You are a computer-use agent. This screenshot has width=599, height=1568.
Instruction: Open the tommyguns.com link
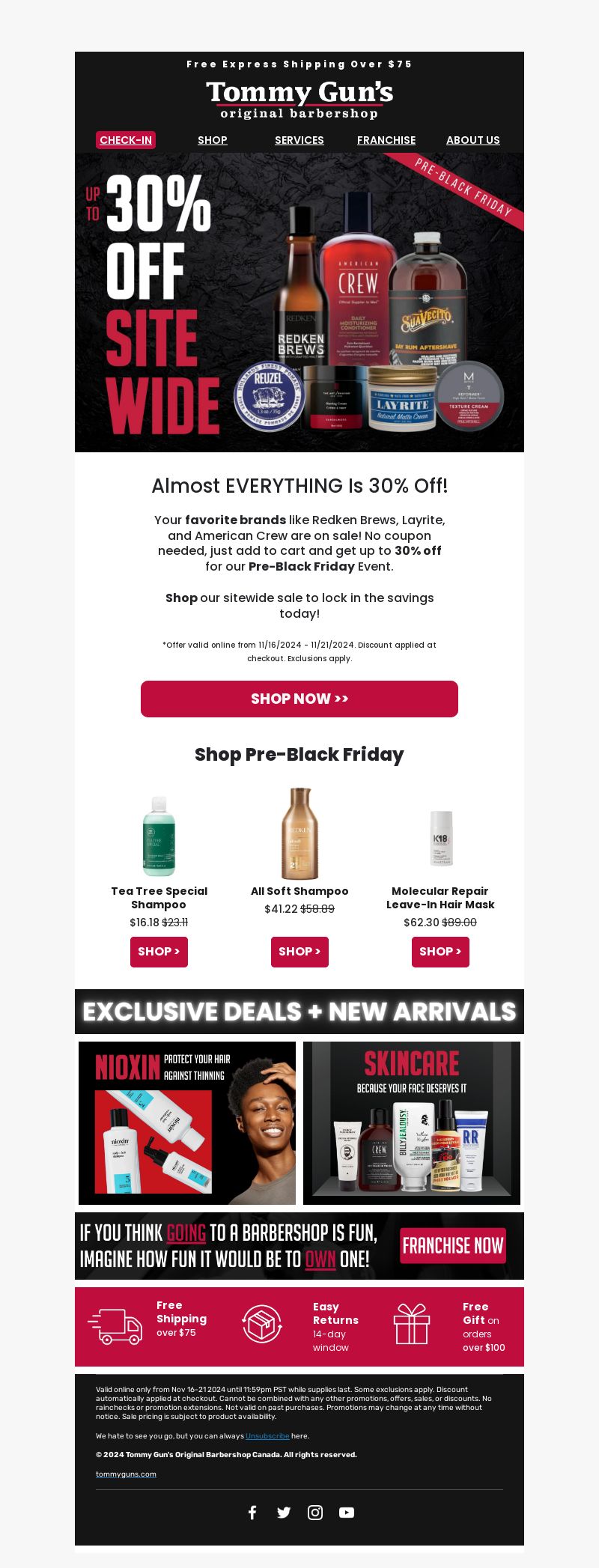tap(126, 1474)
